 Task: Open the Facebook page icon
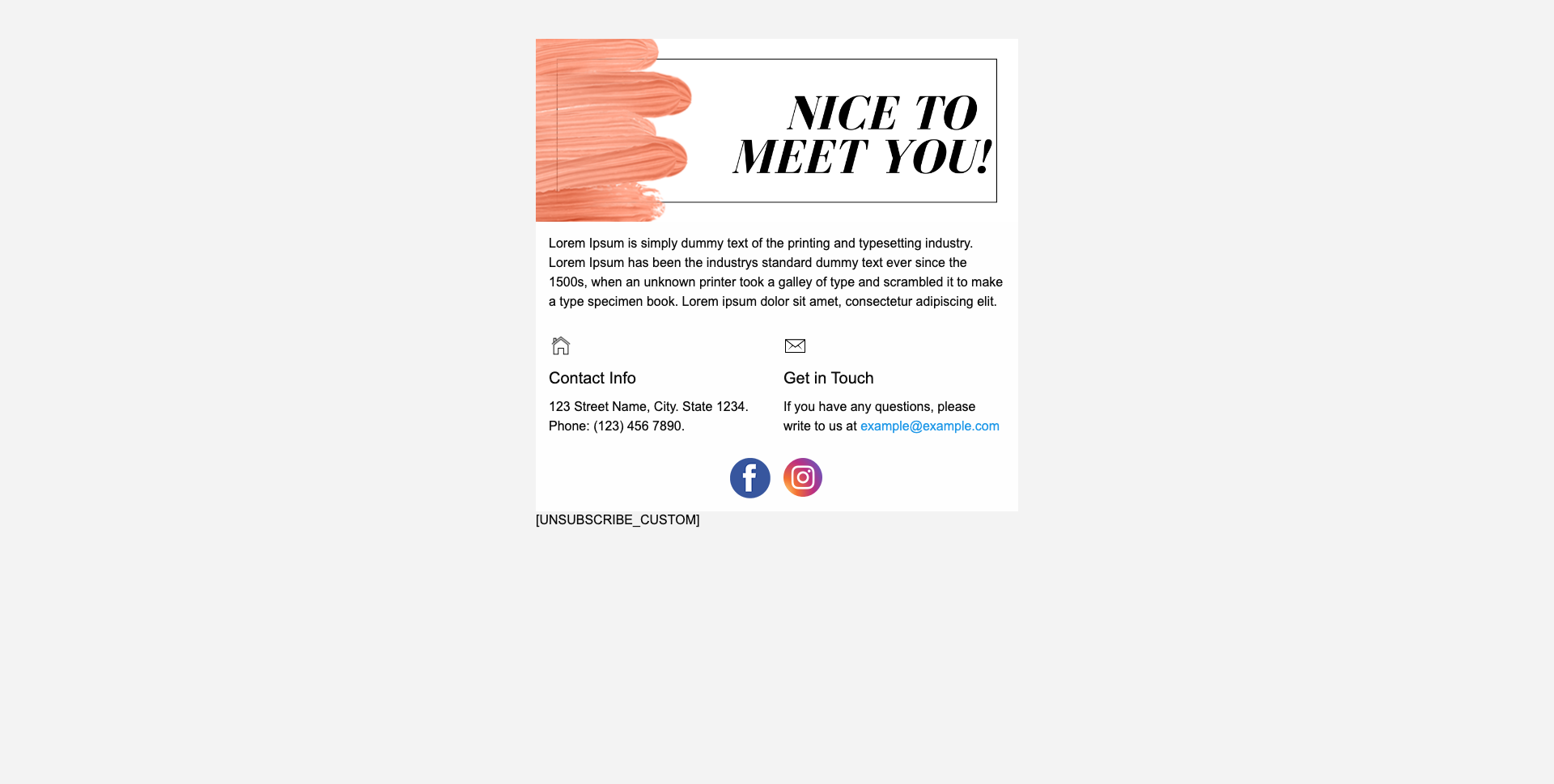[x=749, y=478]
